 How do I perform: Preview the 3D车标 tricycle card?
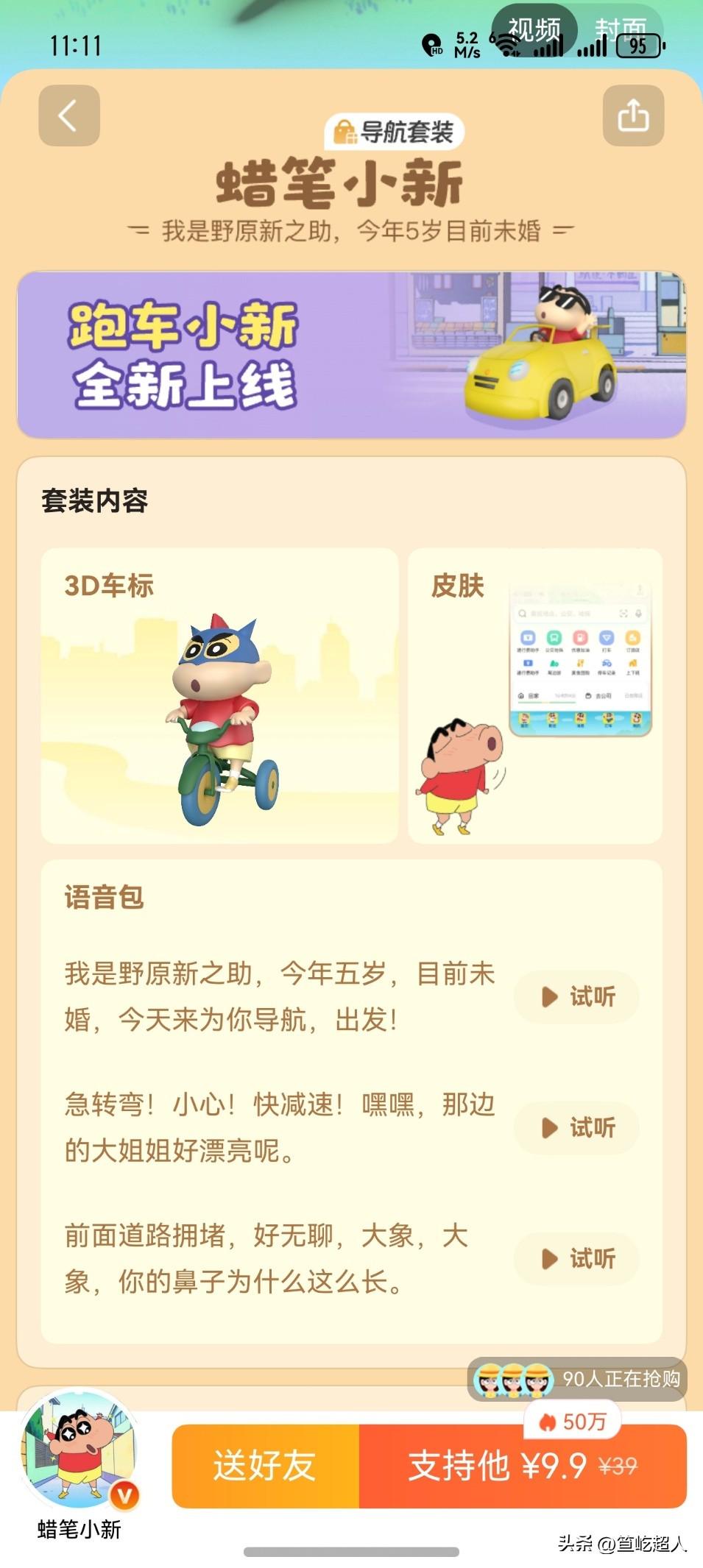click(x=219, y=695)
